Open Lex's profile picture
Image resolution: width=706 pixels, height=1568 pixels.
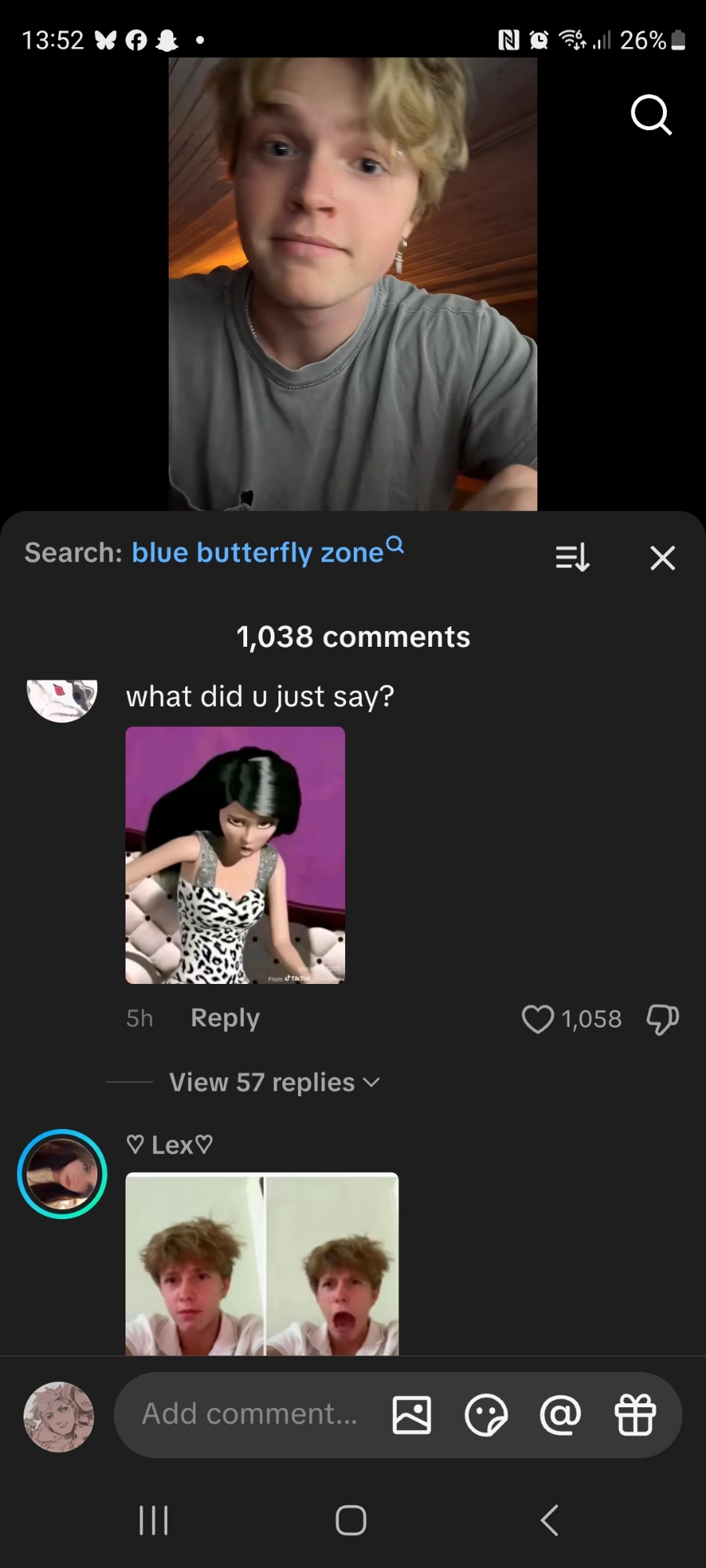point(62,1174)
